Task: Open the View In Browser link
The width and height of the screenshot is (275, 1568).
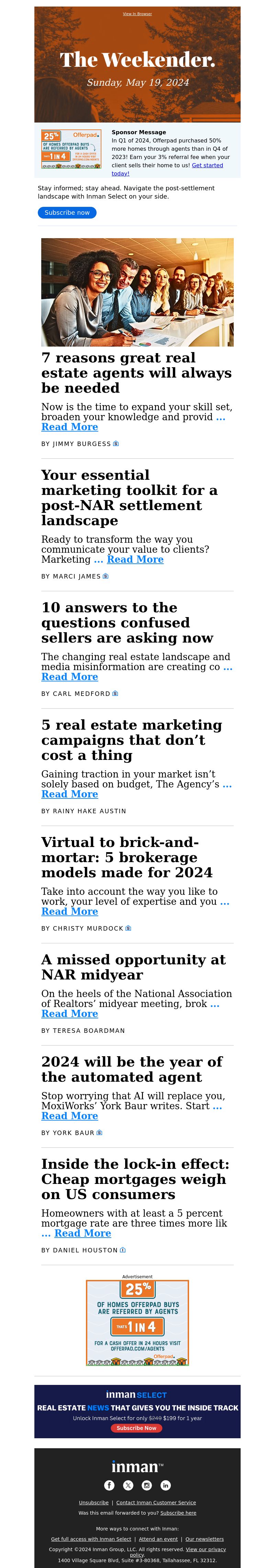Action: [137, 13]
